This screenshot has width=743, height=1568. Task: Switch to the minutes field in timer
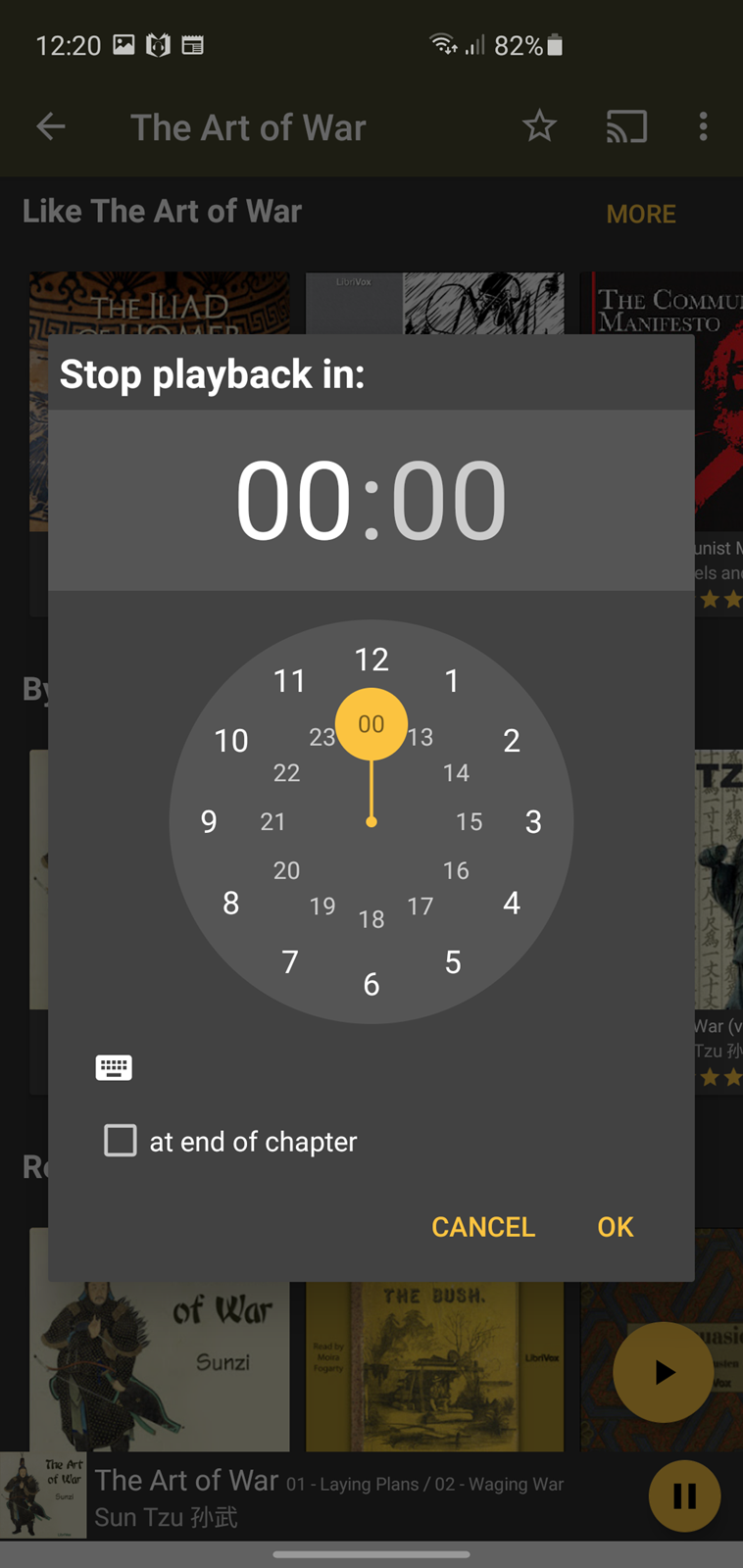[x=449, y=500]
